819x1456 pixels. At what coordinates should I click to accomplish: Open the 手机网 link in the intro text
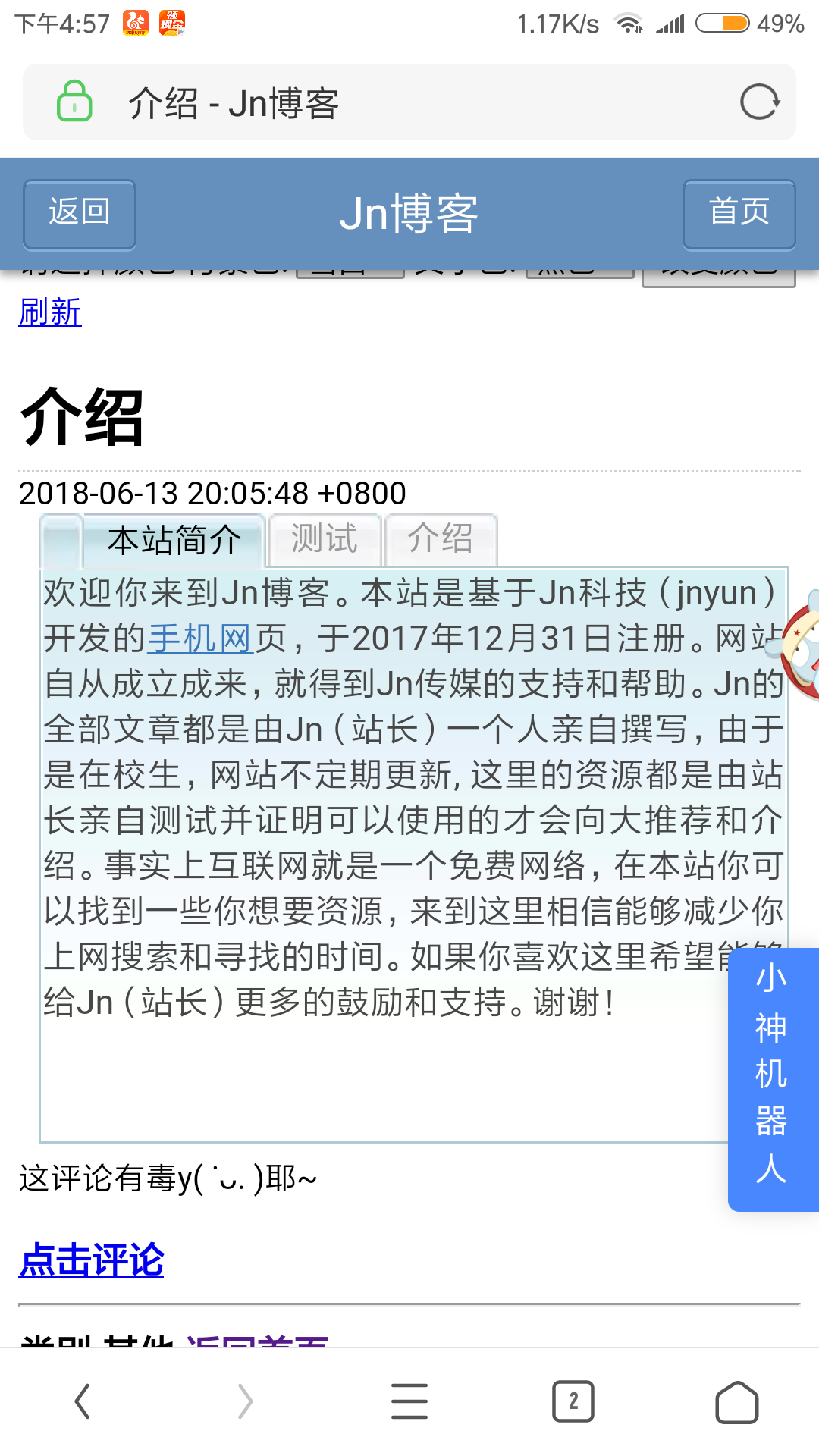[x=199, y=639]
